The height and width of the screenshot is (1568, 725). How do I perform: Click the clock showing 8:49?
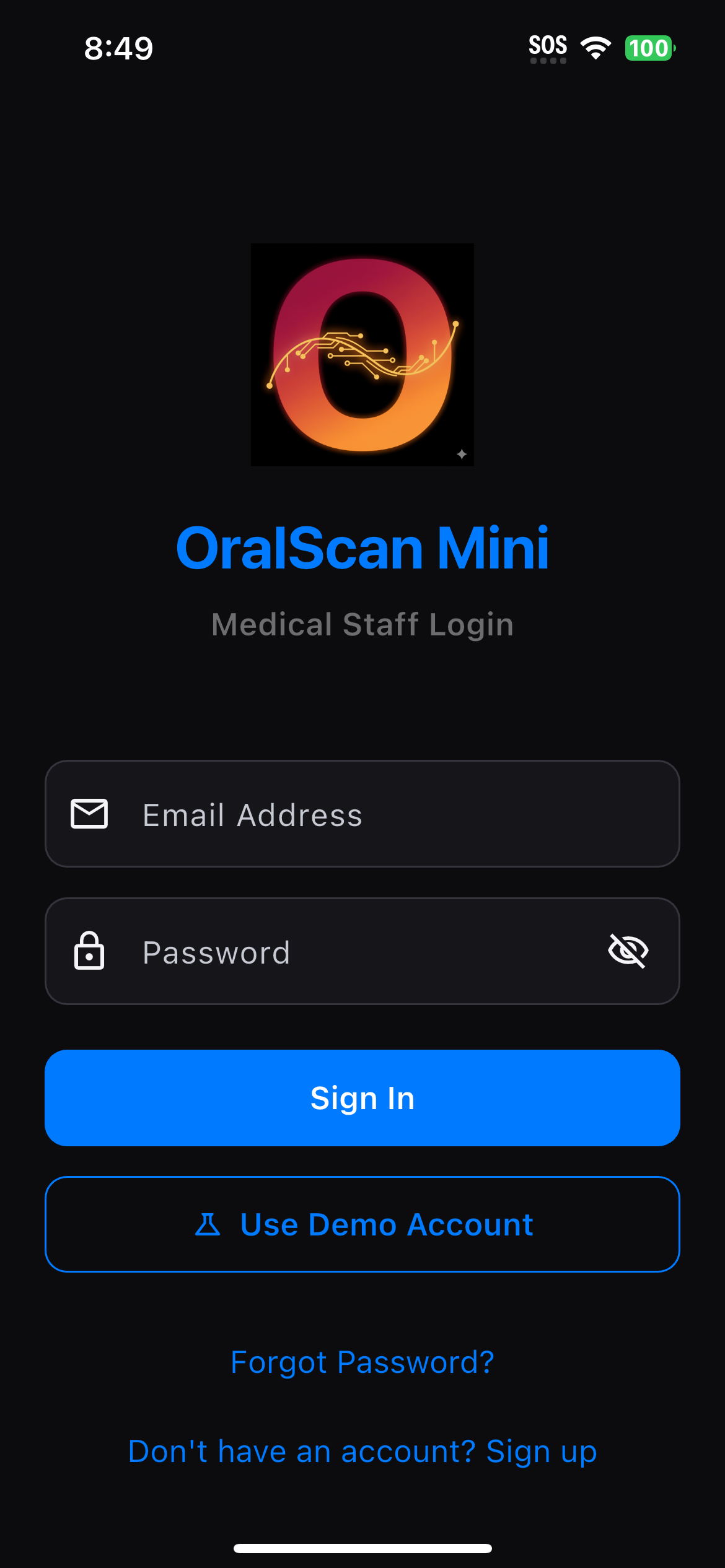pos(118,48)
